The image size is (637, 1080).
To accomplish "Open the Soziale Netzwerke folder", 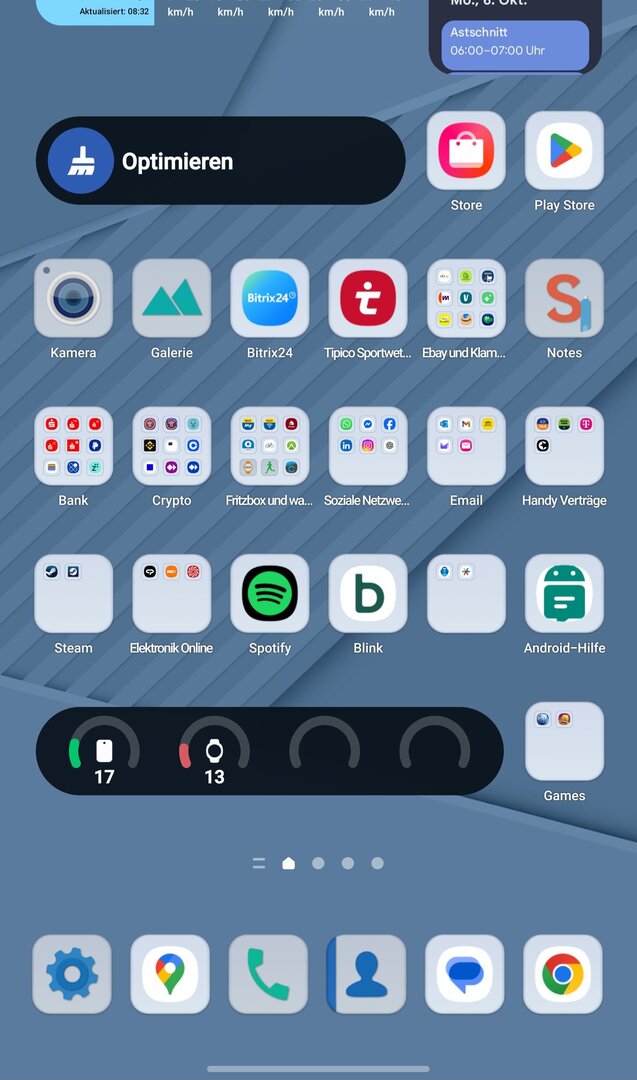I will 367,446.
